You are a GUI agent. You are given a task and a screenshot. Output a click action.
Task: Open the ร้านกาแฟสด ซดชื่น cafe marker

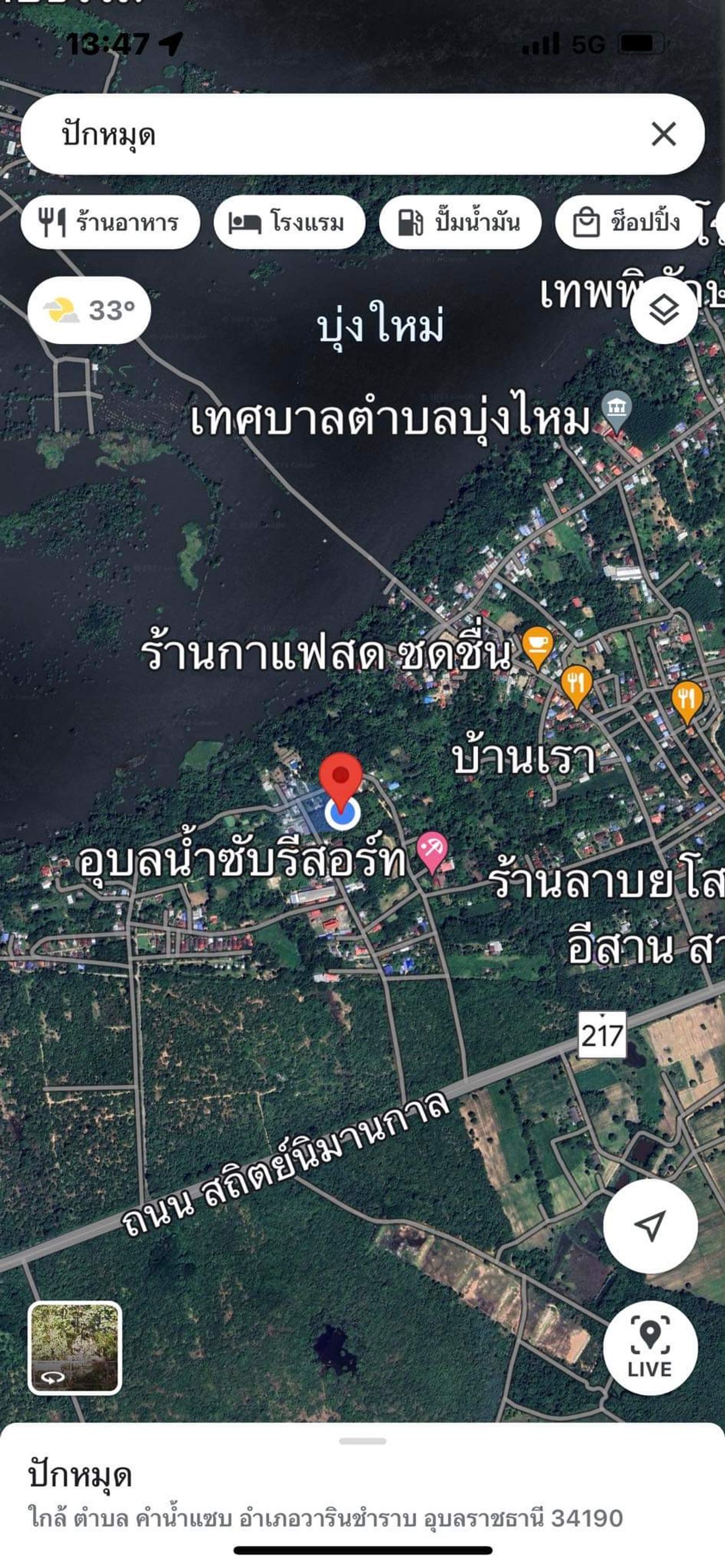[538, 646]
